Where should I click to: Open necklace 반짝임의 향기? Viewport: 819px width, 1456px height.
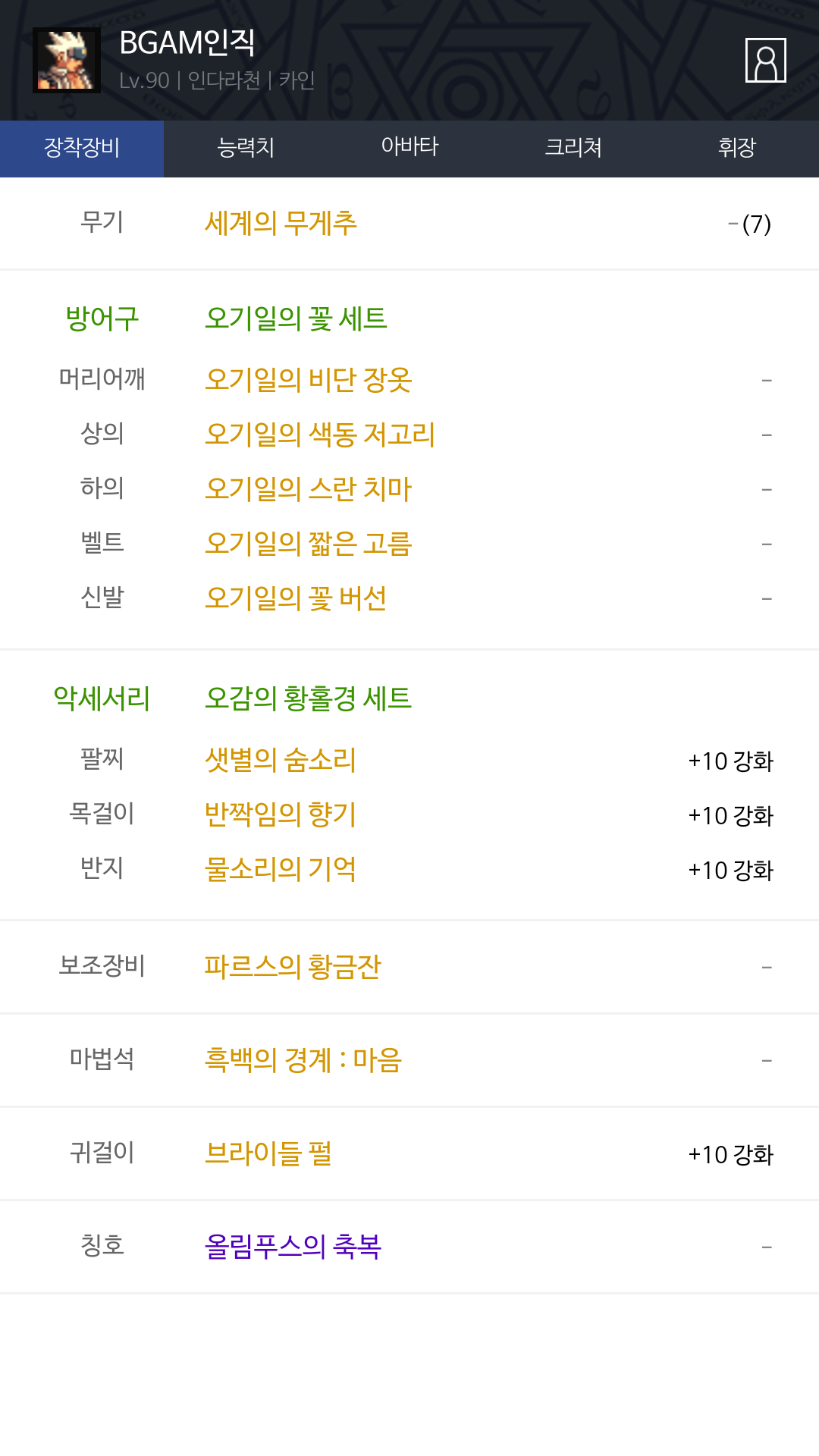pos(281,814)
